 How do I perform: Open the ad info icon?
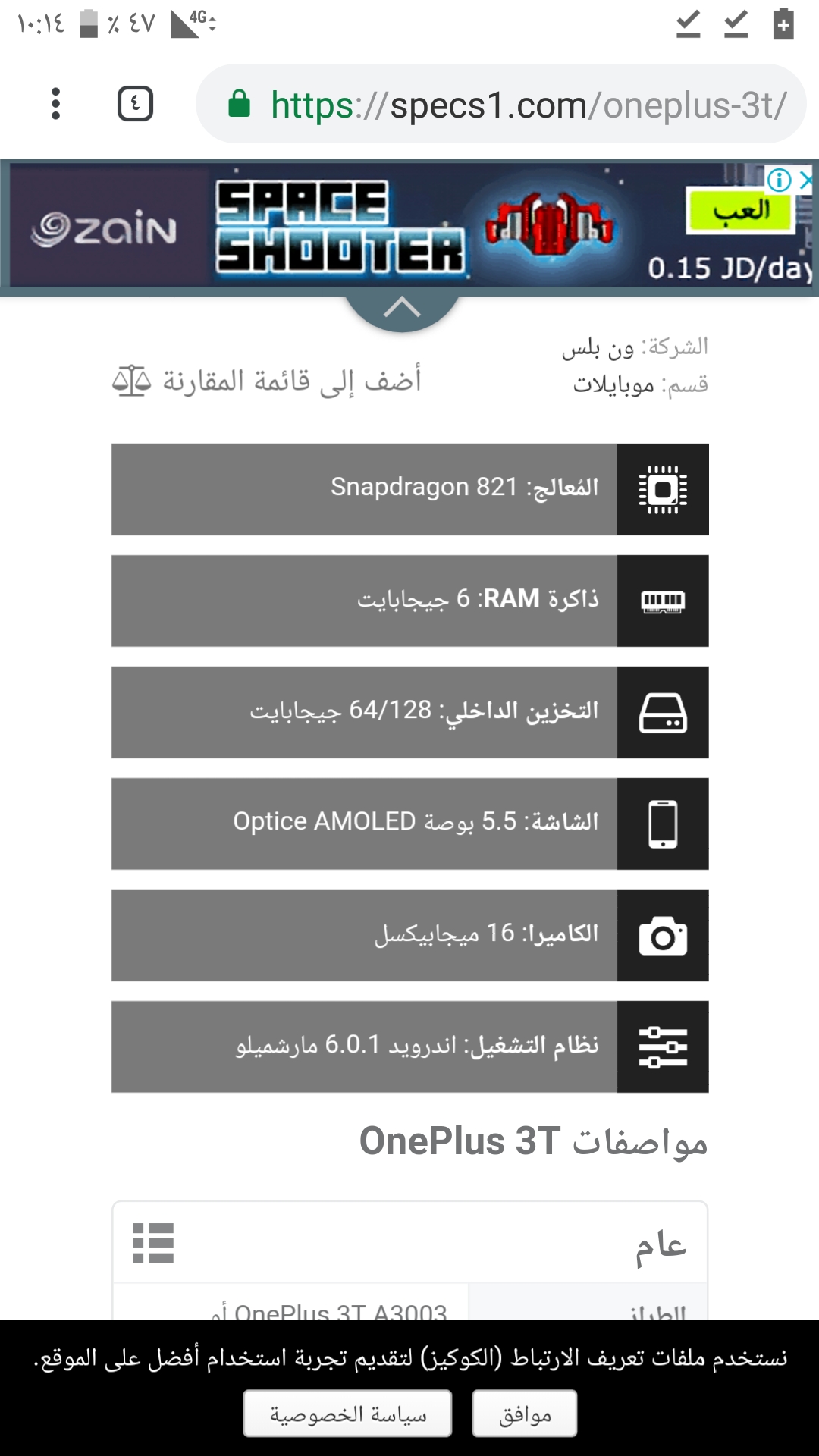click(779, 180)
